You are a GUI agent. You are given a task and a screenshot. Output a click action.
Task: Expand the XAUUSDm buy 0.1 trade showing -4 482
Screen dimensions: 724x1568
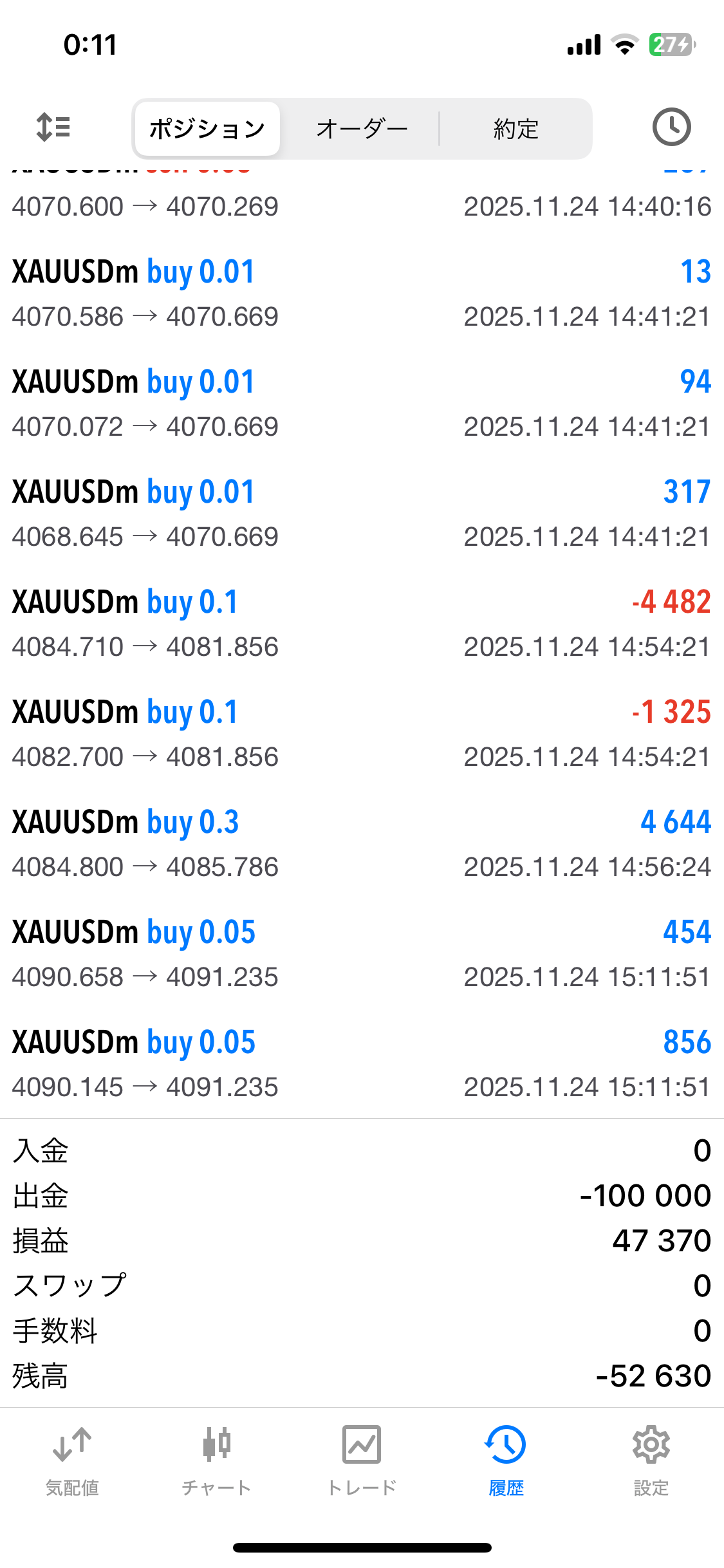coord(362,624)
